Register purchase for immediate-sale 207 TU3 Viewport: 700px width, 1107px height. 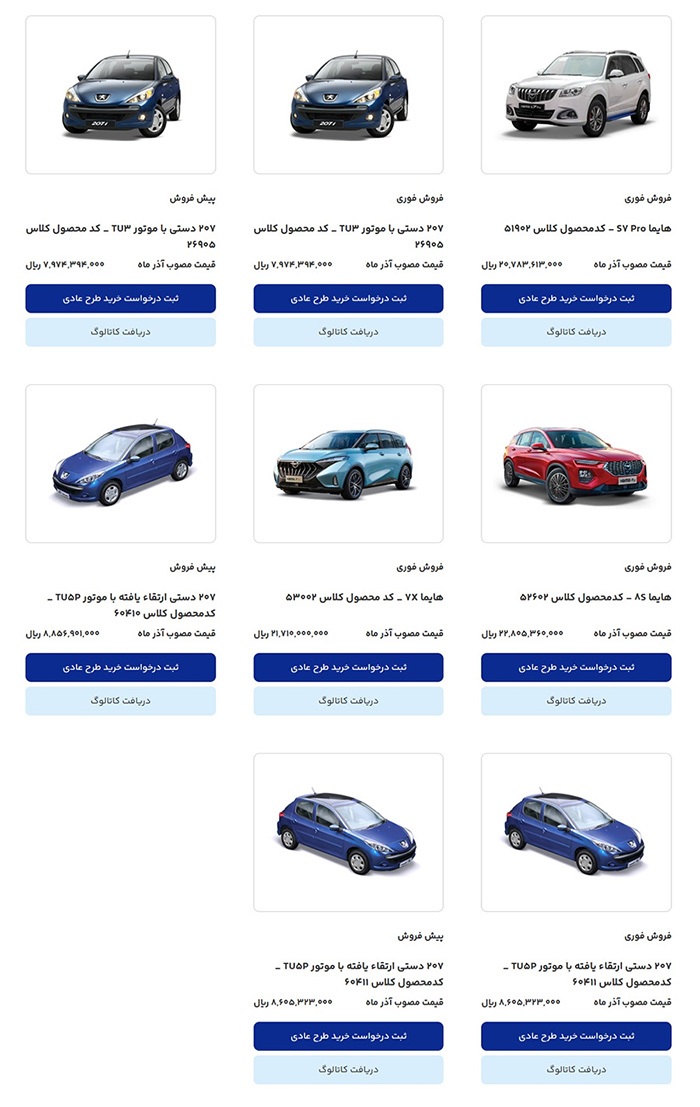348,298
